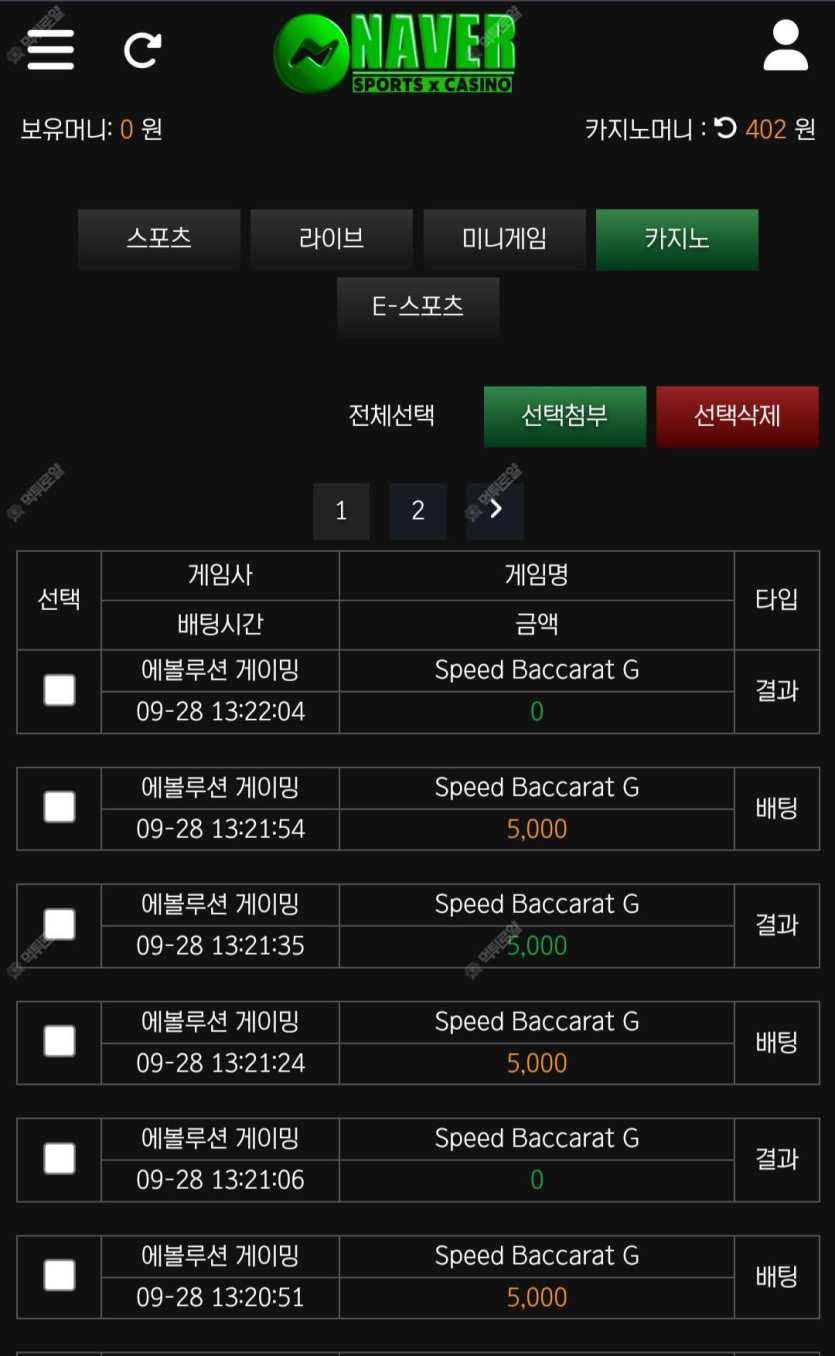Tap the green 선택첨부 button

coord(565,416)
